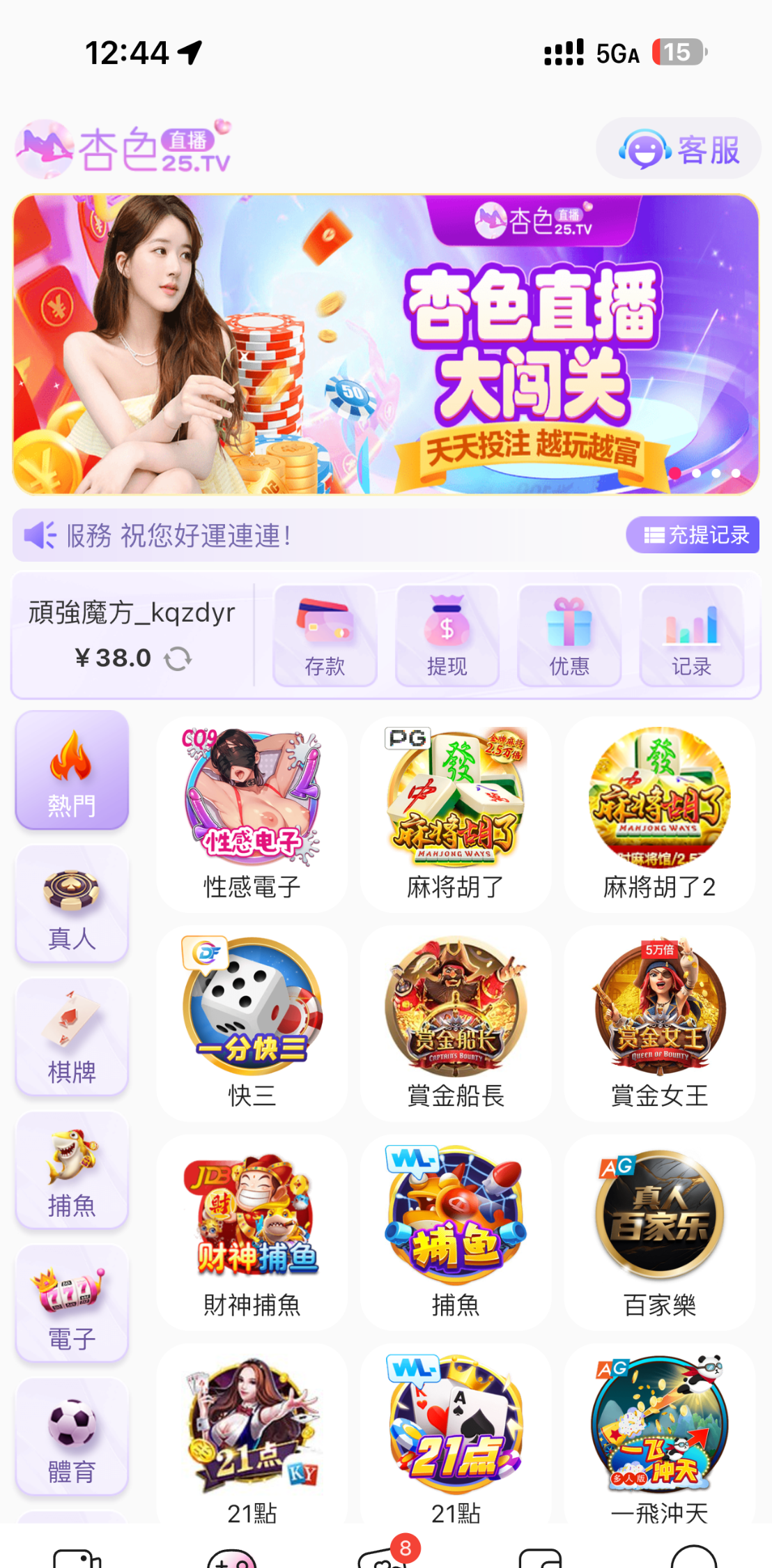This screenshot has height=1568, width=772.
Task: Open 优惠 promotions
Action: coord(569,635)
